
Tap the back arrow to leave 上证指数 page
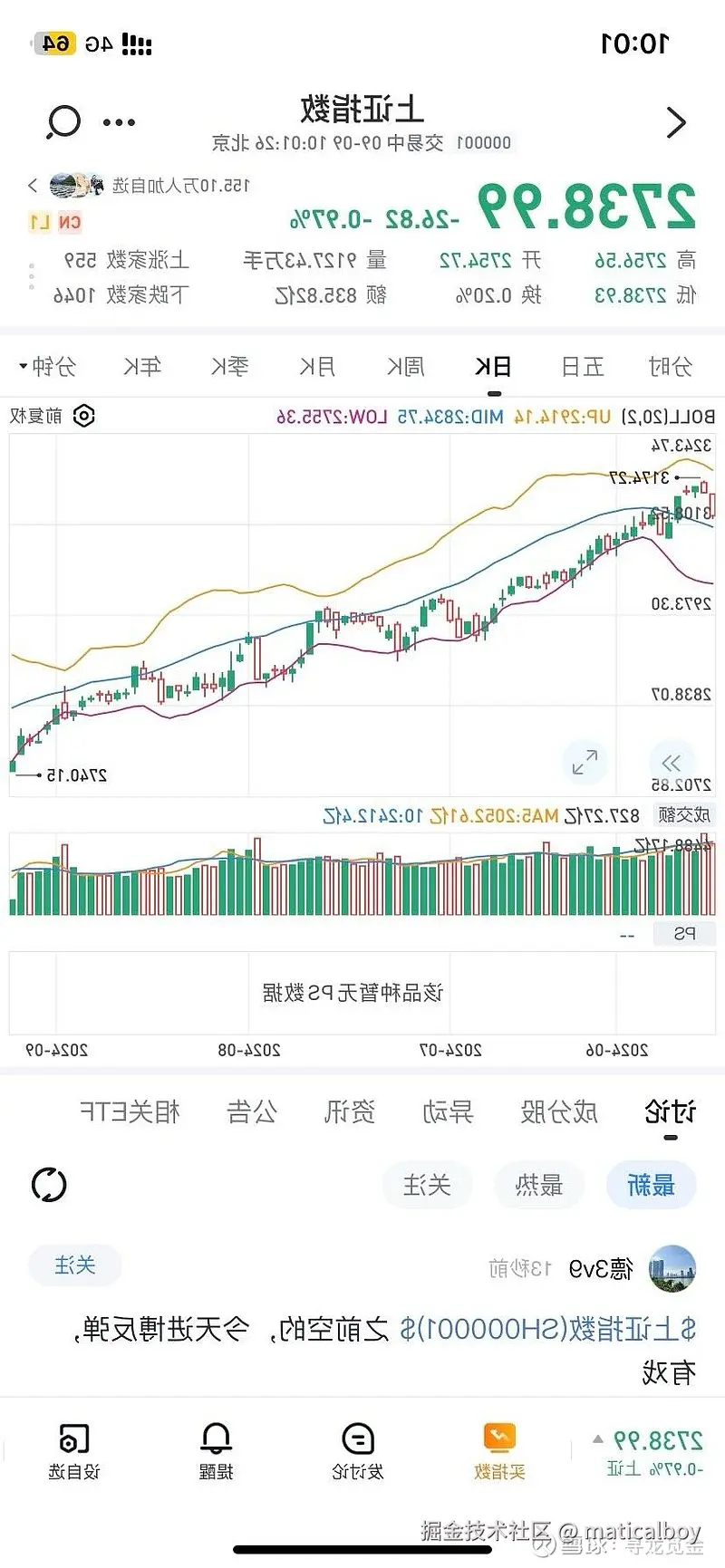tap(676, 121)
